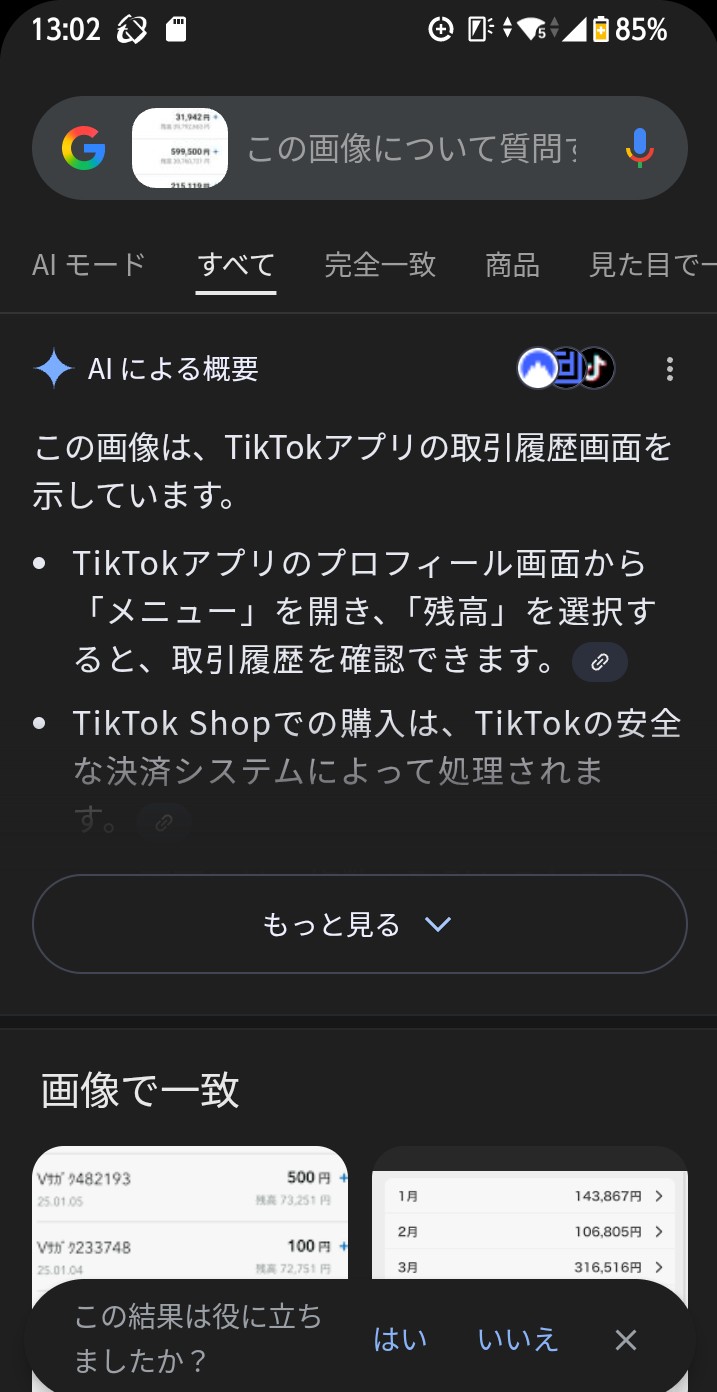
Task: Start voice search with the microphone
Action: [639, 149]
